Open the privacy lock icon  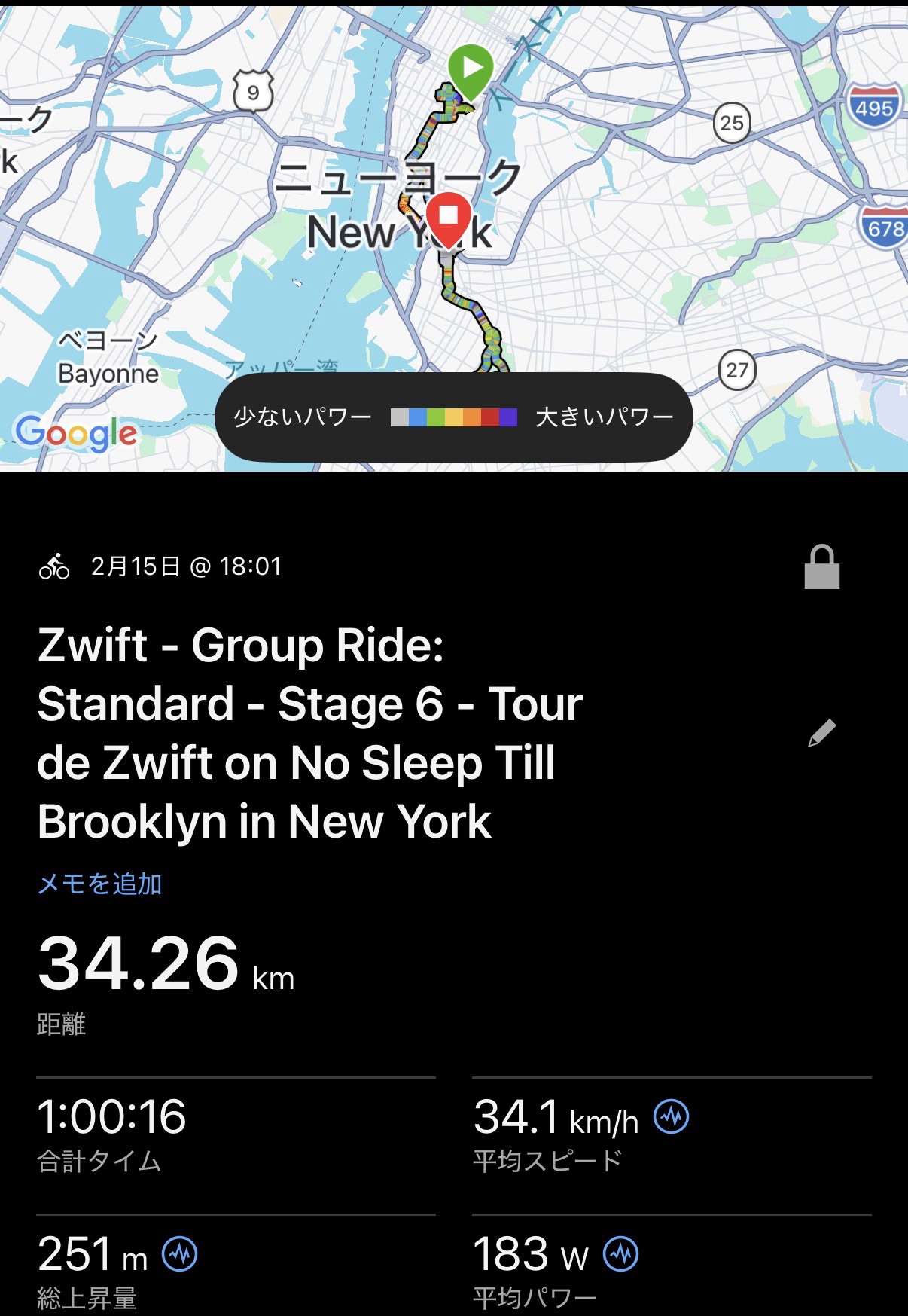tap(821, 567)
